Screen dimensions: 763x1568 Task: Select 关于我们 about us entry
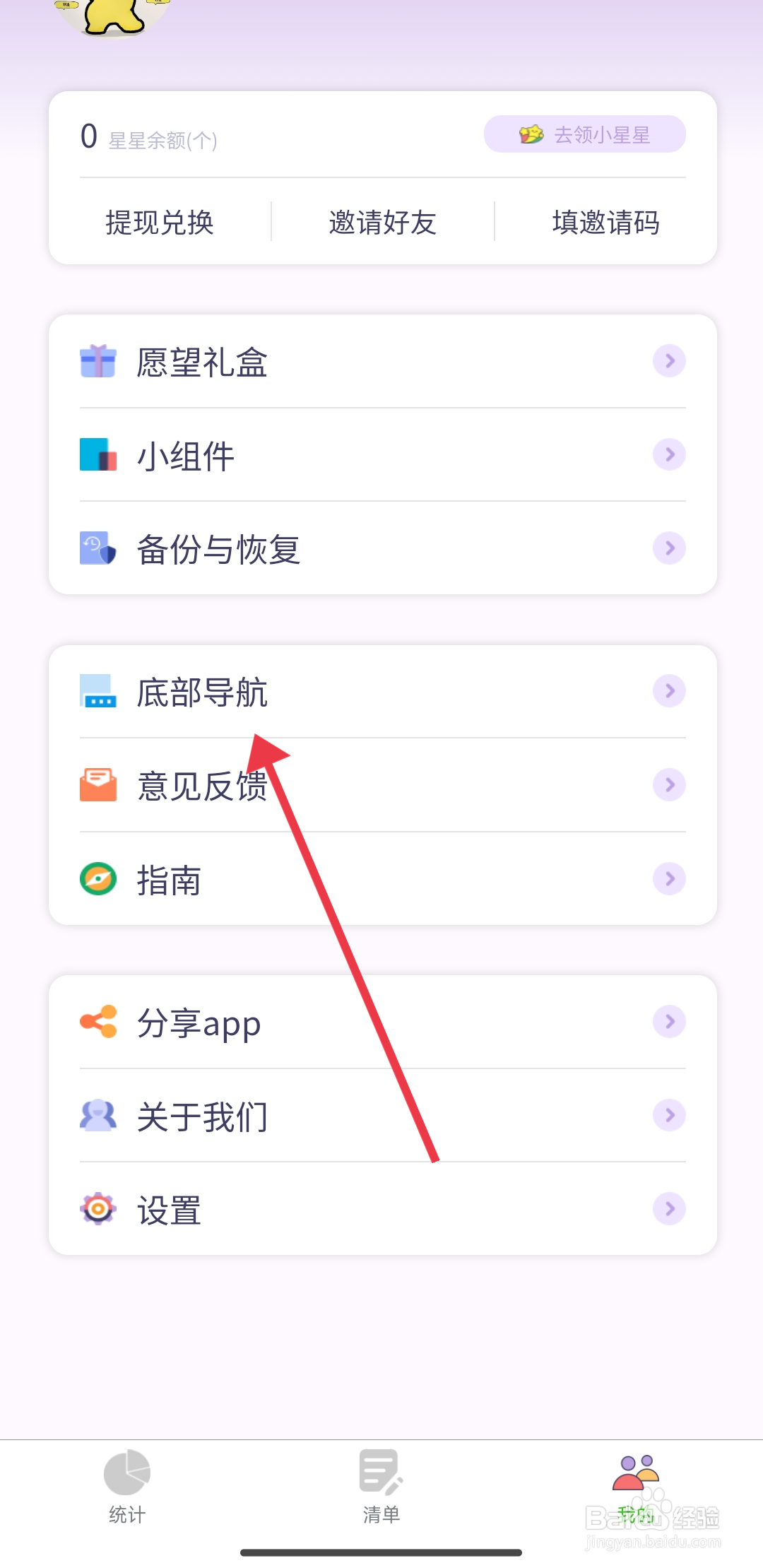click(x=202, y=1116)
